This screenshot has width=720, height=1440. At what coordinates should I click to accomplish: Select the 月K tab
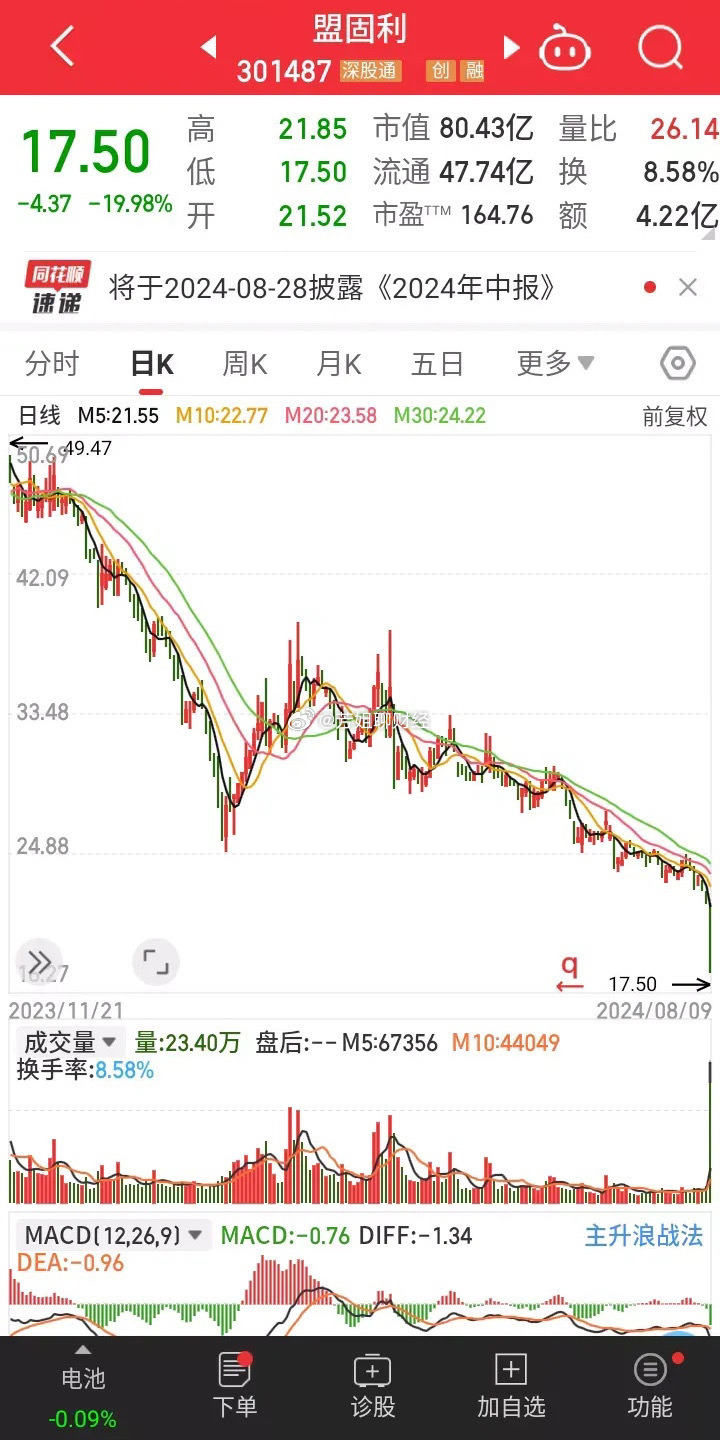[339, 364]
